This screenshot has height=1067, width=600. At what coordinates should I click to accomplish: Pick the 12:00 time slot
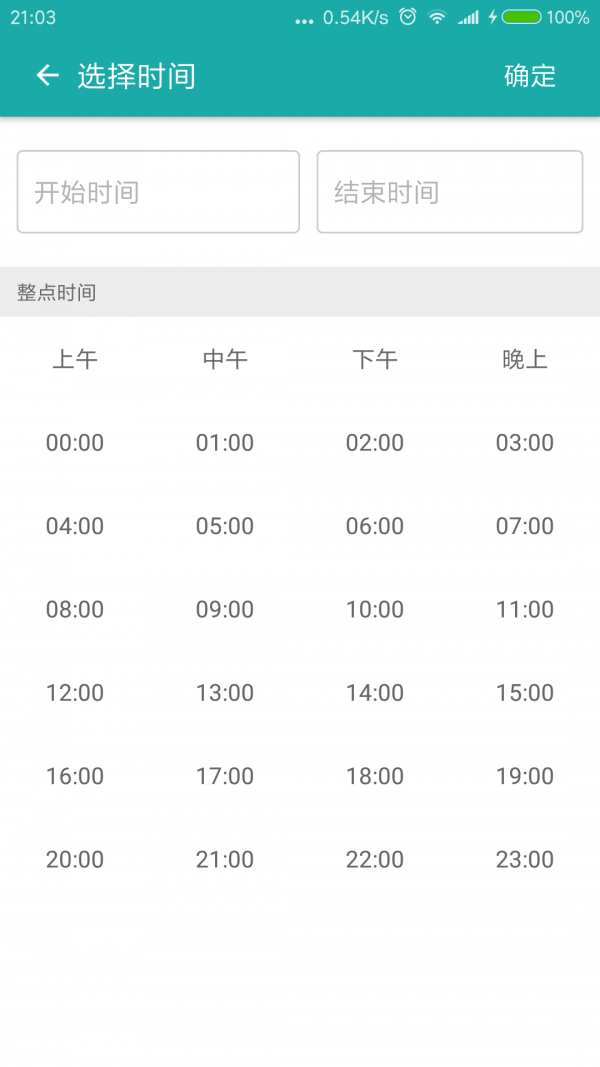75,693
